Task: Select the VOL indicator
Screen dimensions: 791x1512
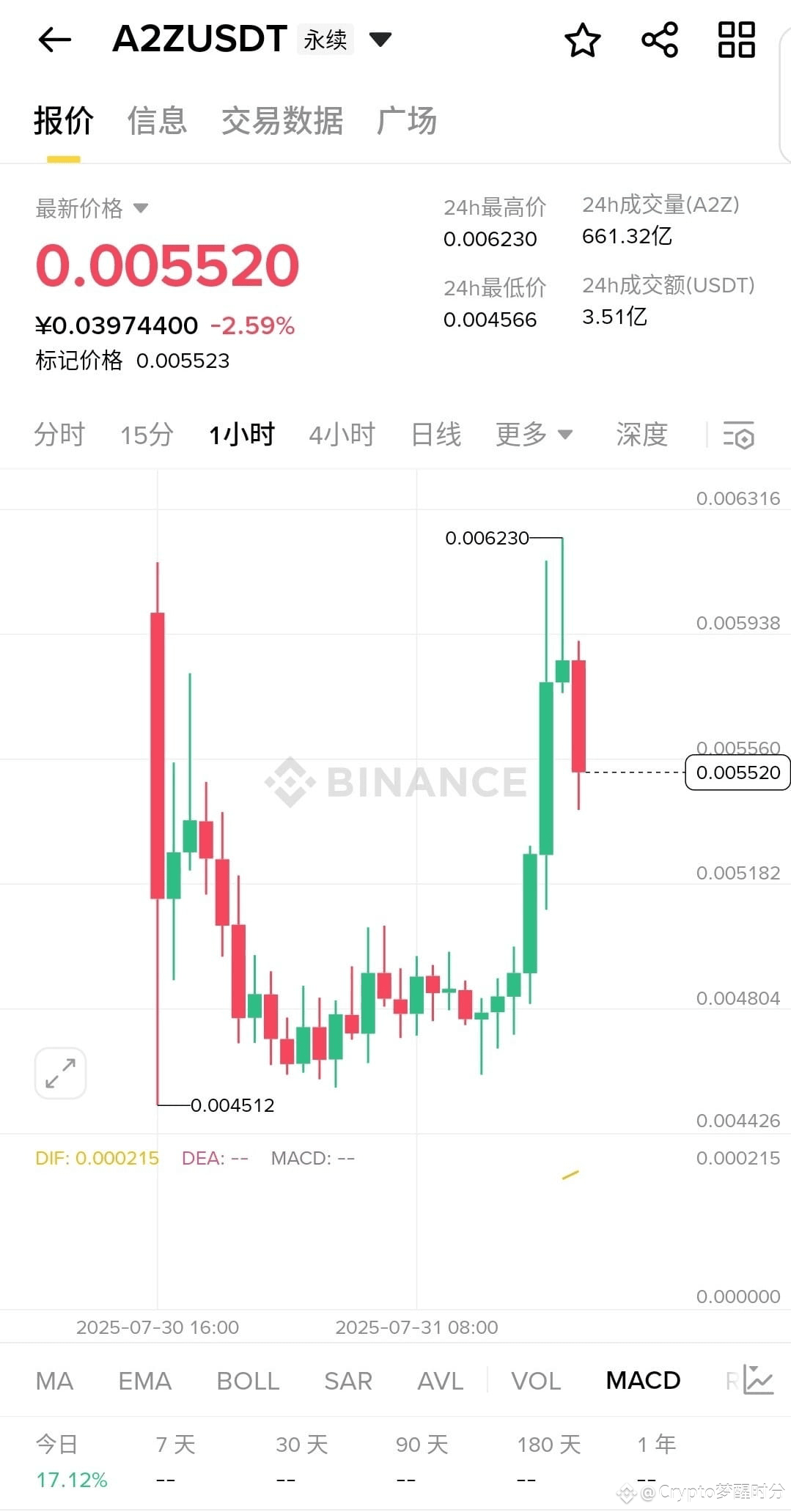Action: click(536, 1381)
